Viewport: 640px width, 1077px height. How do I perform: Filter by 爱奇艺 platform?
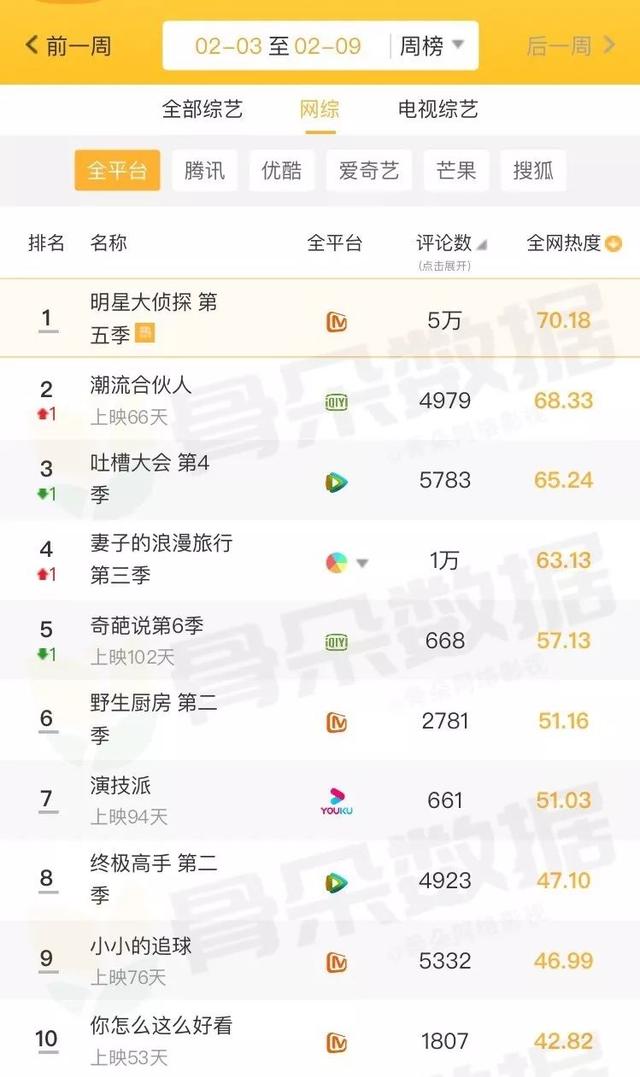coord(368,170)
